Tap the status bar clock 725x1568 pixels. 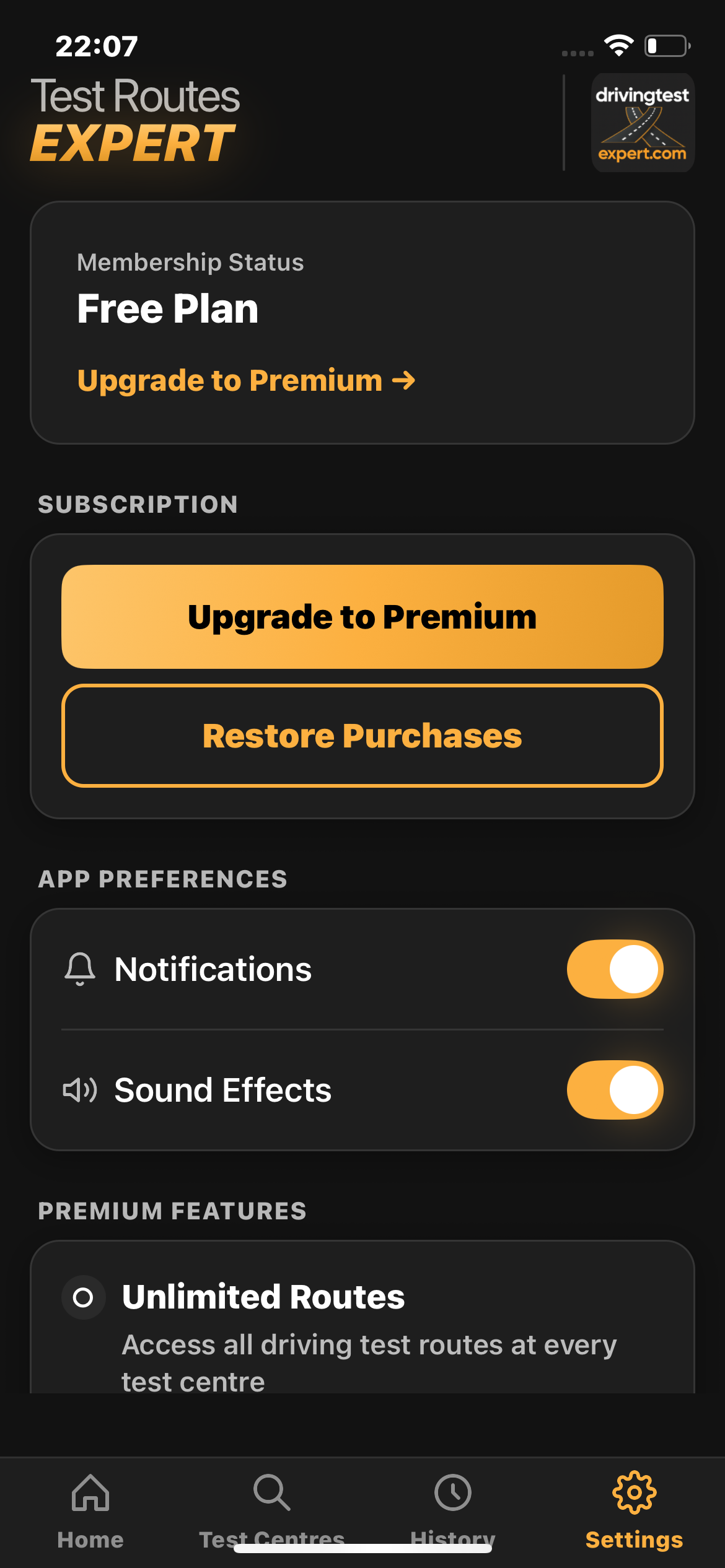96,44
